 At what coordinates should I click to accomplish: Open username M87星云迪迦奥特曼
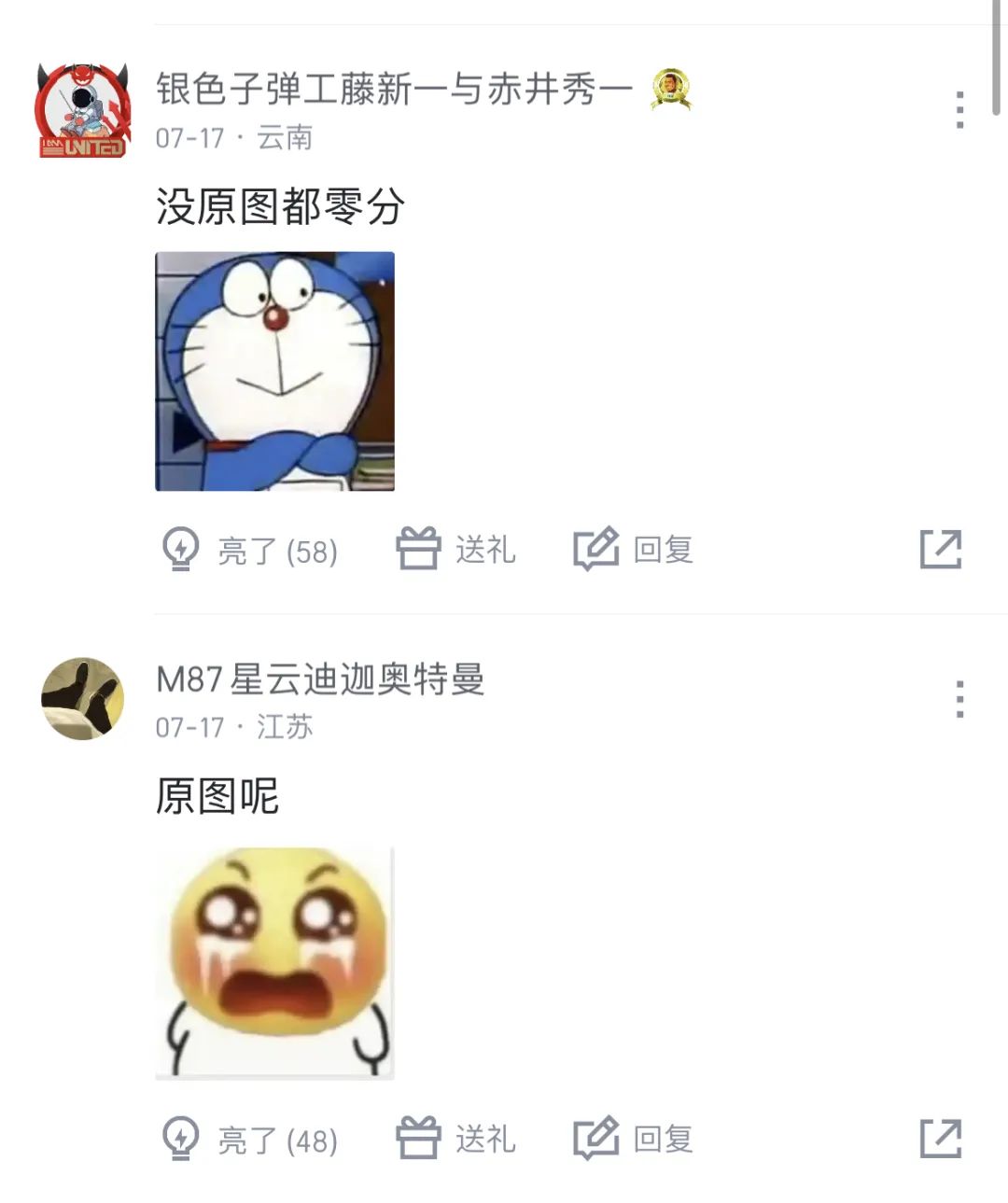coord(320,679)
